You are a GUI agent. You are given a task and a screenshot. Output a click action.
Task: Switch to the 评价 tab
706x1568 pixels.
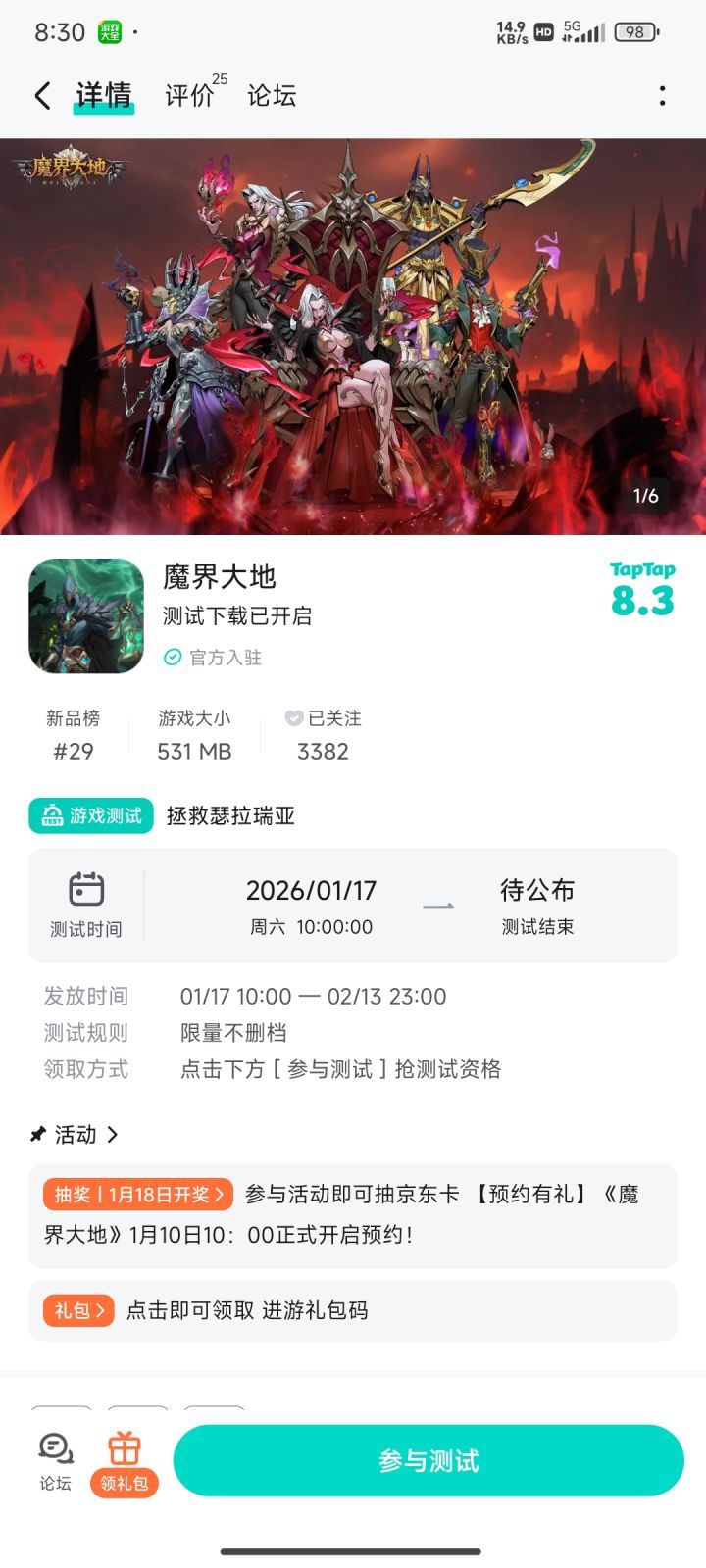tap(189, 95)
